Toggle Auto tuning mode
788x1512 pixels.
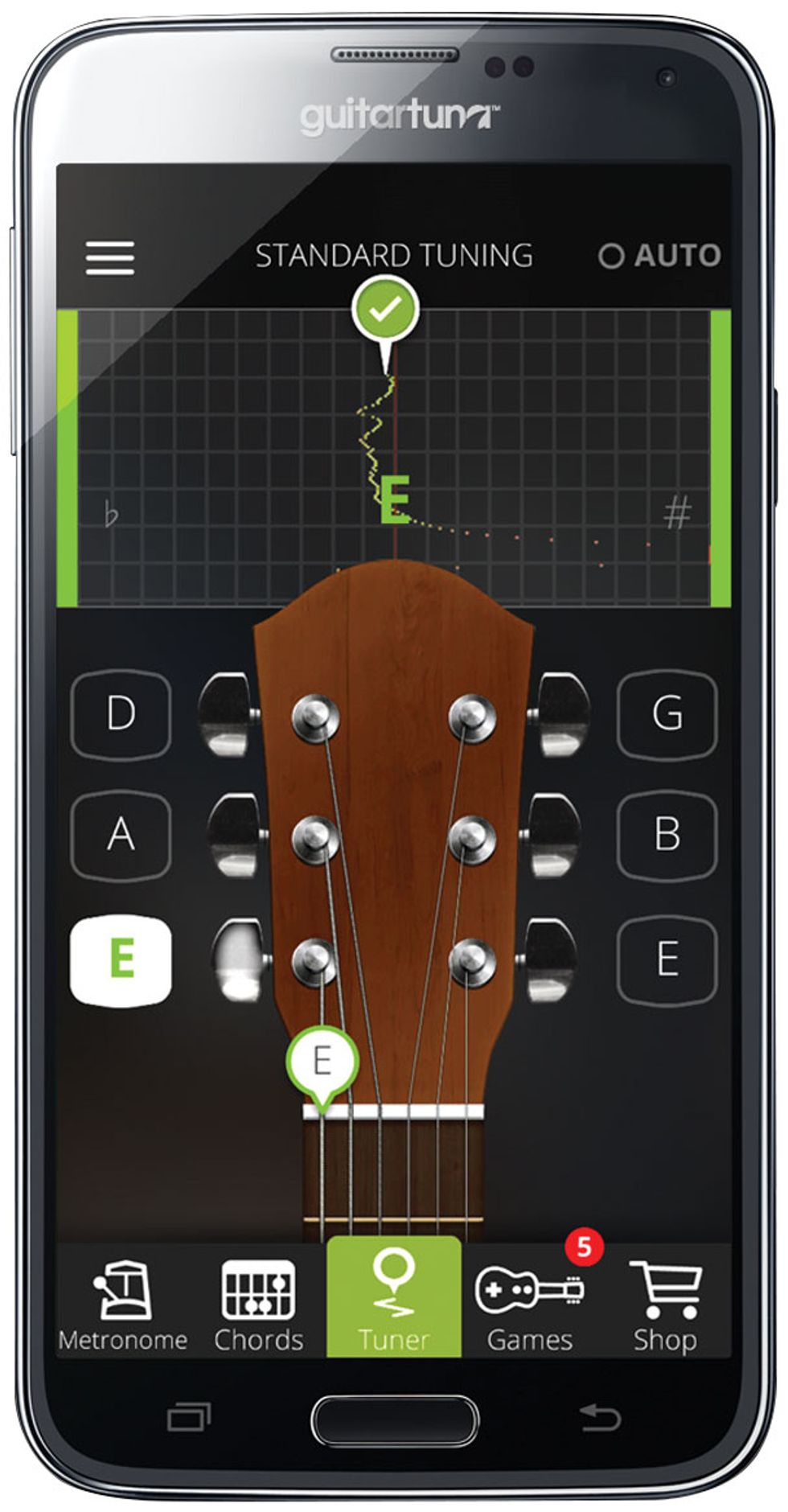pos(659,256)
